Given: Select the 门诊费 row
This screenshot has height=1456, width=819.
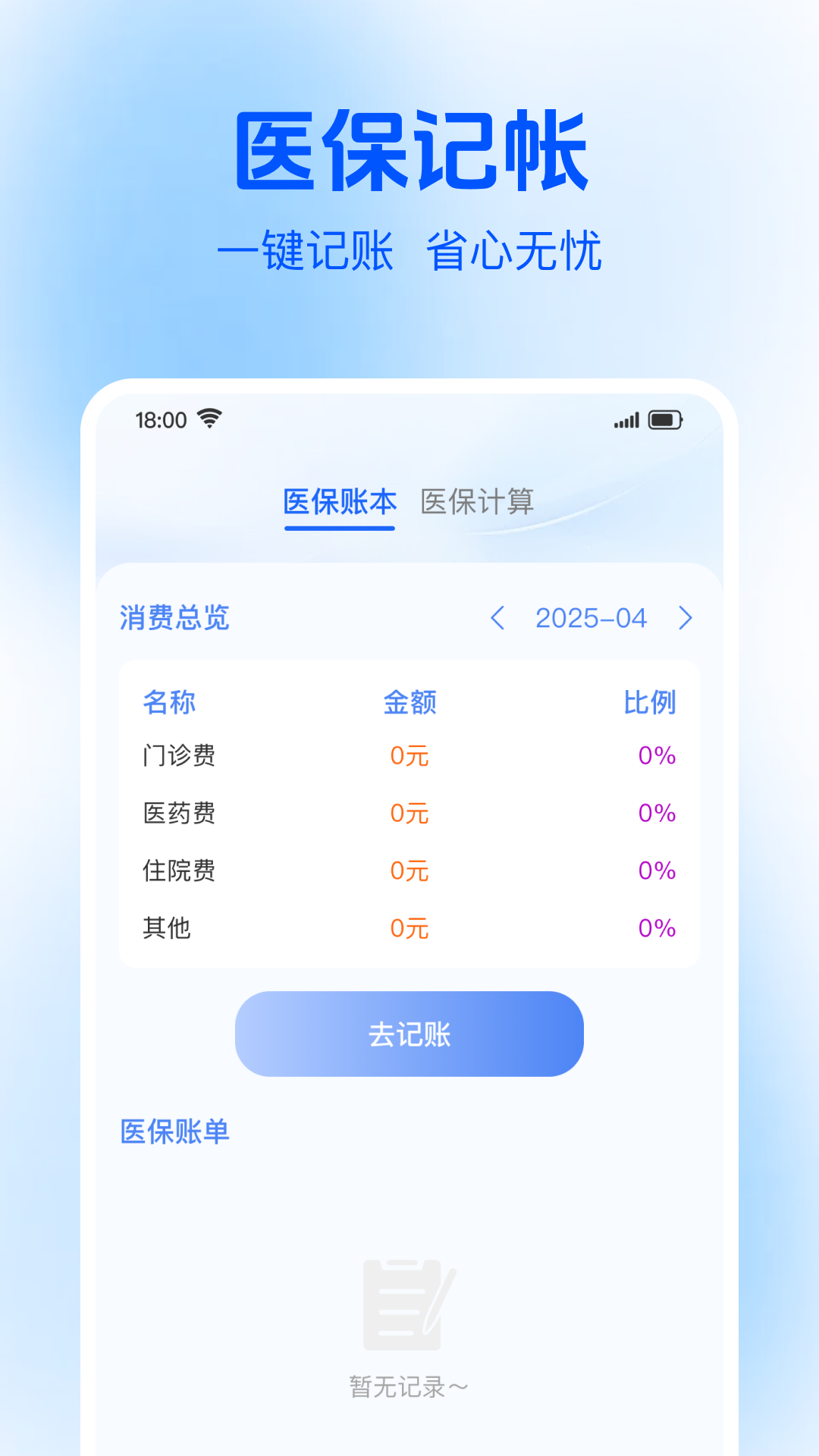Looking at the screenshot, I should (x=179, y=755).
